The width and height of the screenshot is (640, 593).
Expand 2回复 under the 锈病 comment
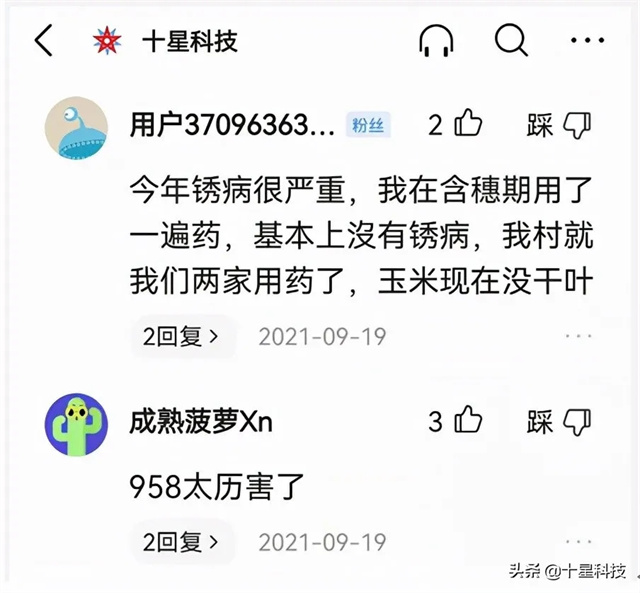pyautogui.click(x=181, y=337)
